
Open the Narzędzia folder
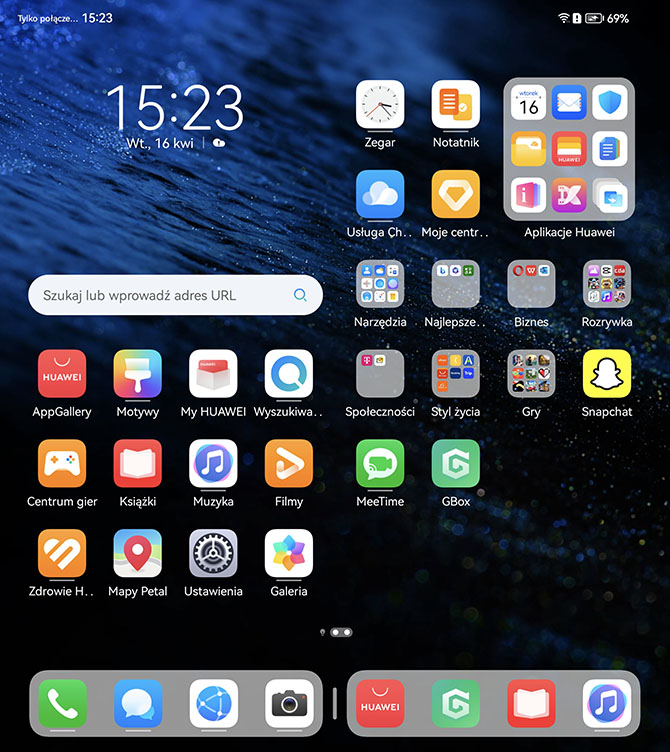(x=380, y=284)
